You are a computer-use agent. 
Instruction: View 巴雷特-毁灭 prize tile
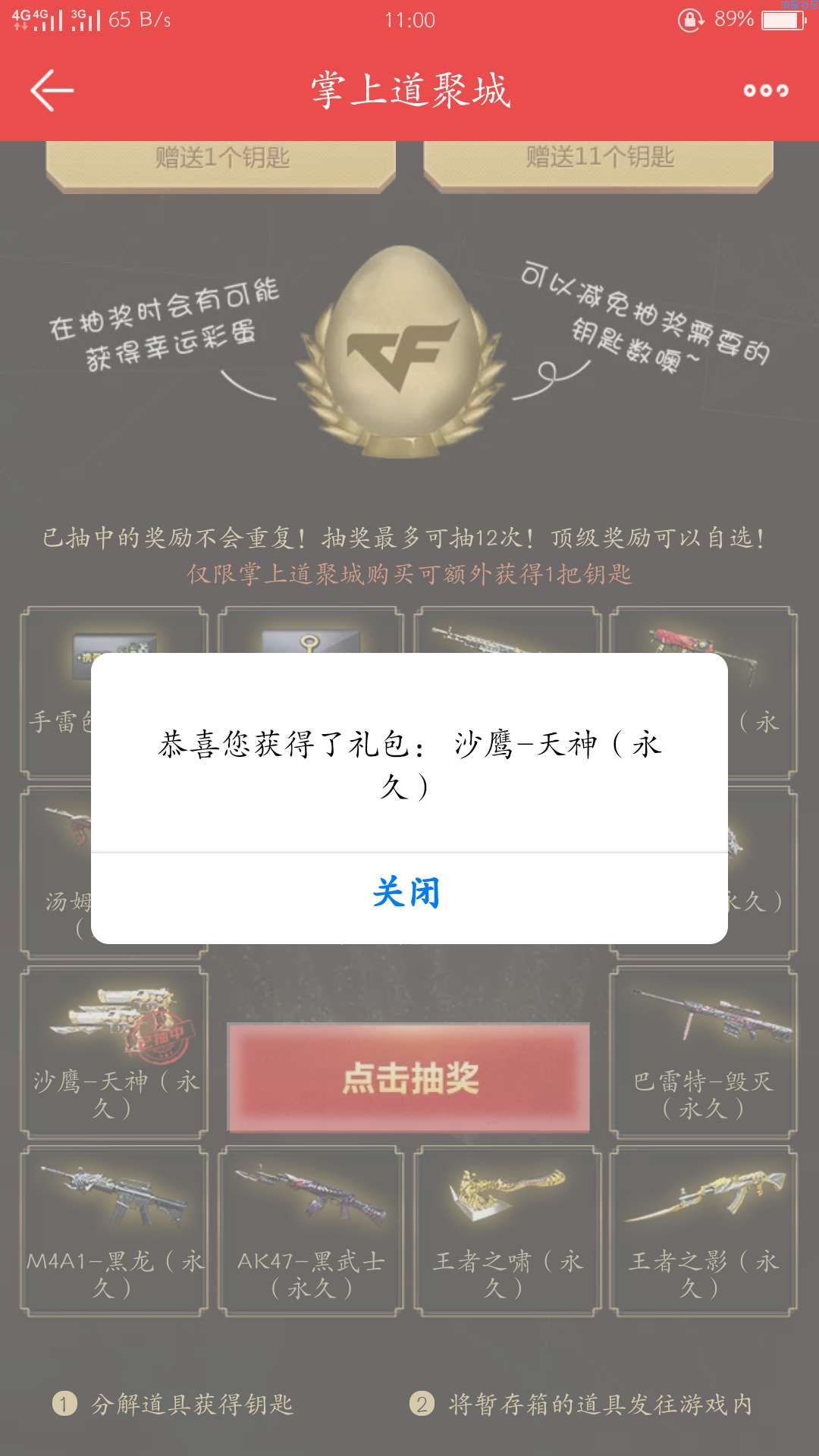(x=703, y=1053)
